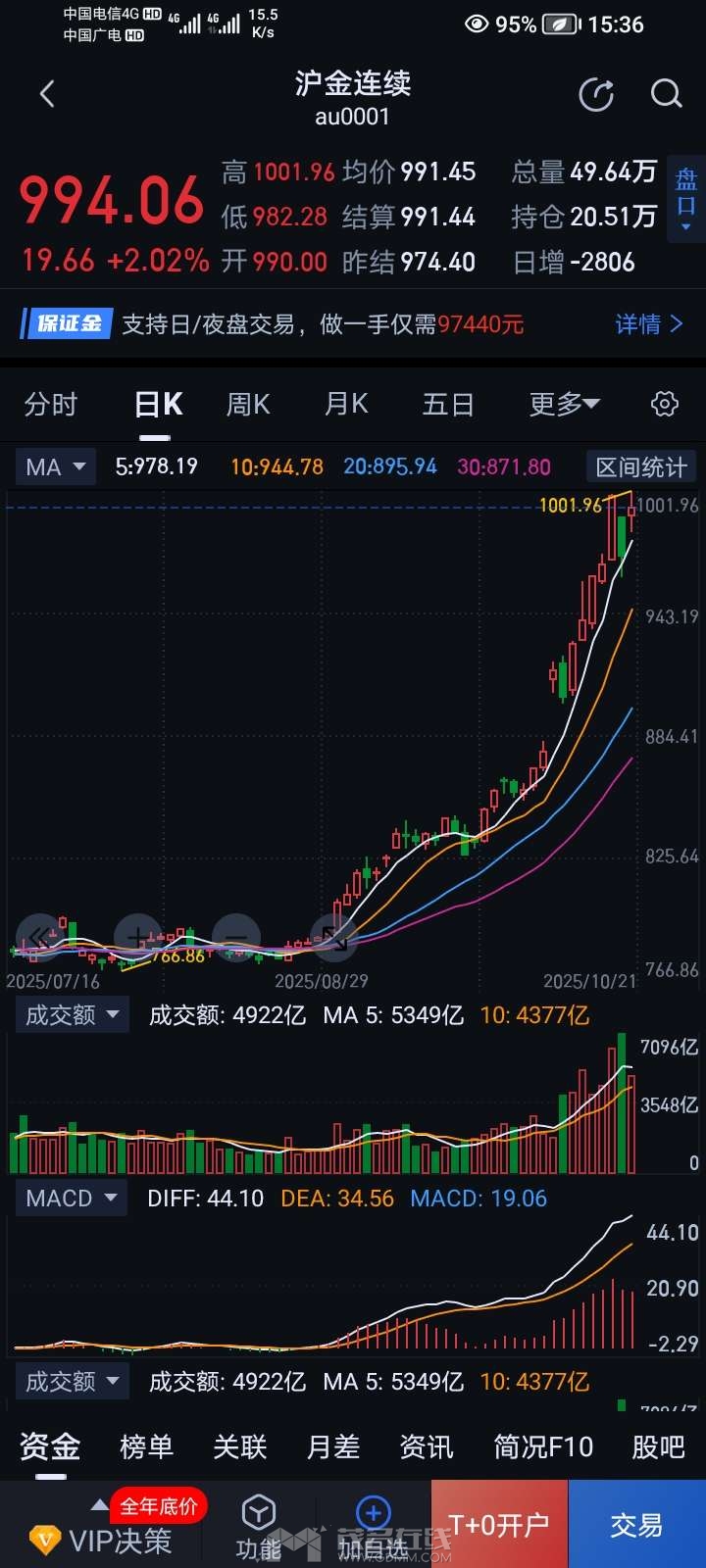Show the 五日 five-day chart
The image size is (706, 1568).
[x=448, y=405]
